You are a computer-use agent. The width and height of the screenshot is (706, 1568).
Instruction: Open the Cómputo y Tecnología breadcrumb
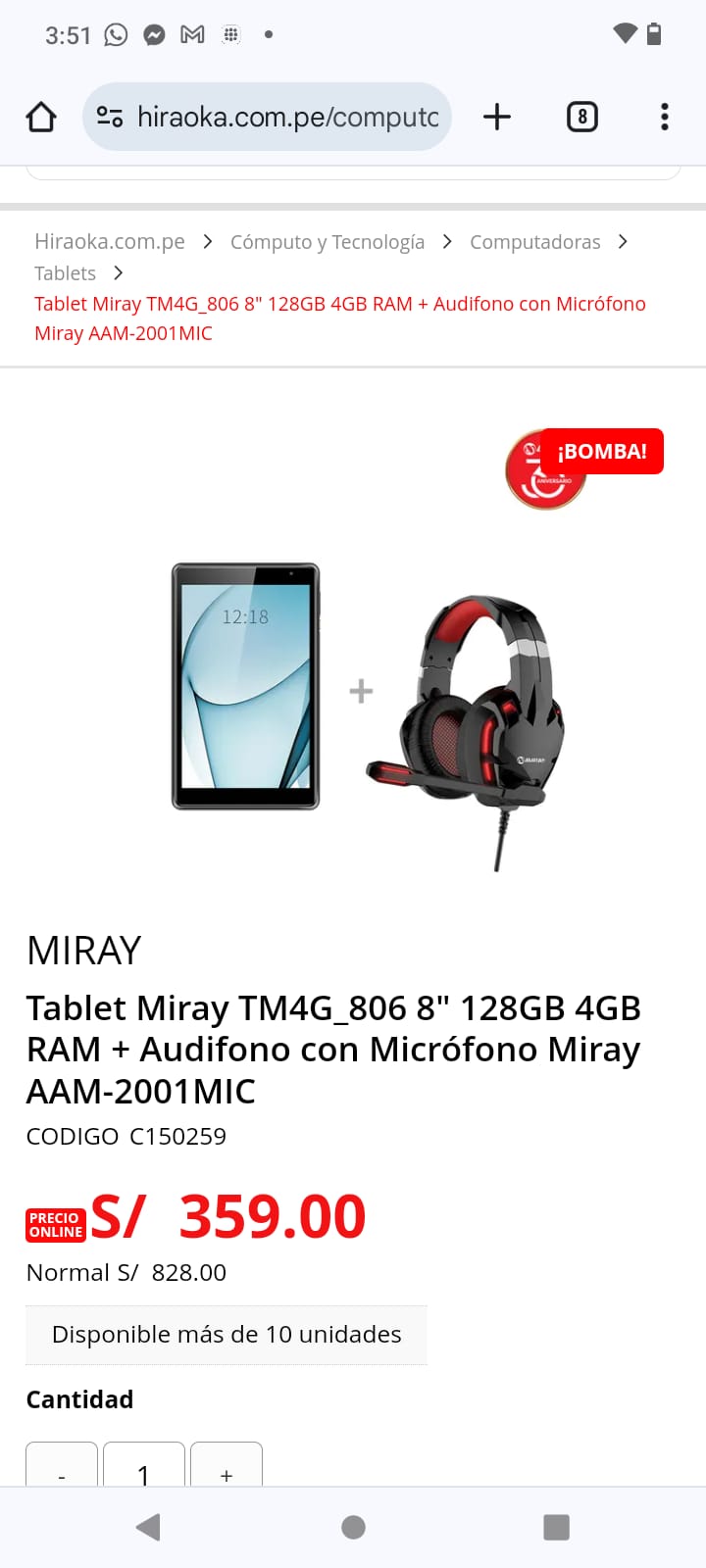(328, 242)
